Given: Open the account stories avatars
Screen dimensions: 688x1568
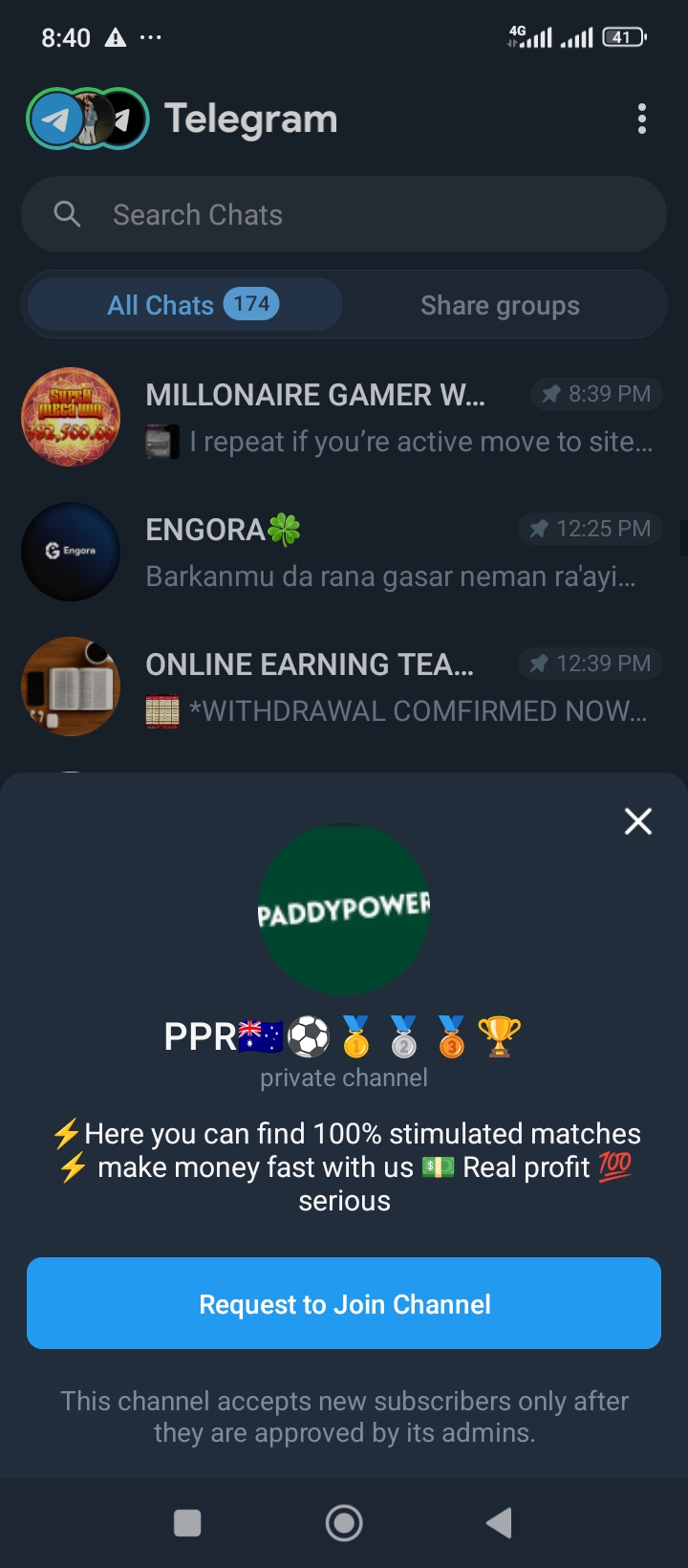Looking at the screenshot, I should pyautogui.click(x=87, y=120).
